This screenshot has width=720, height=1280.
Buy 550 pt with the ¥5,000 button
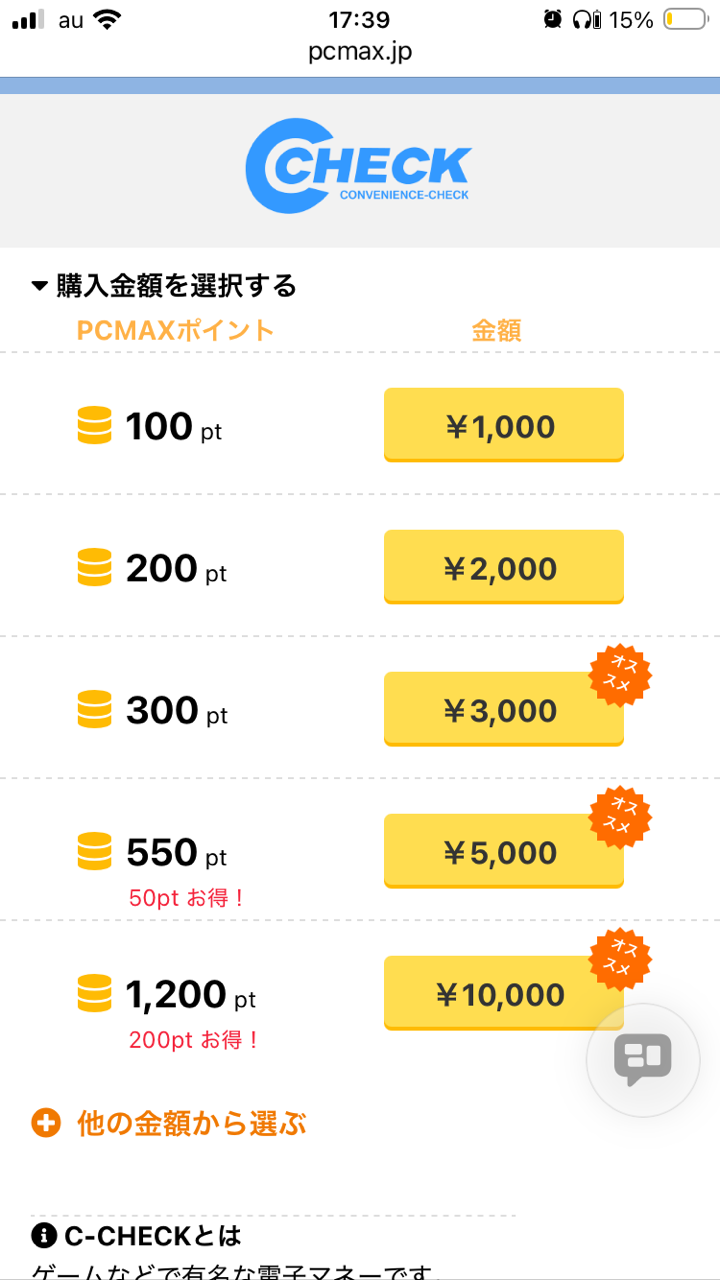pos(503,851)
